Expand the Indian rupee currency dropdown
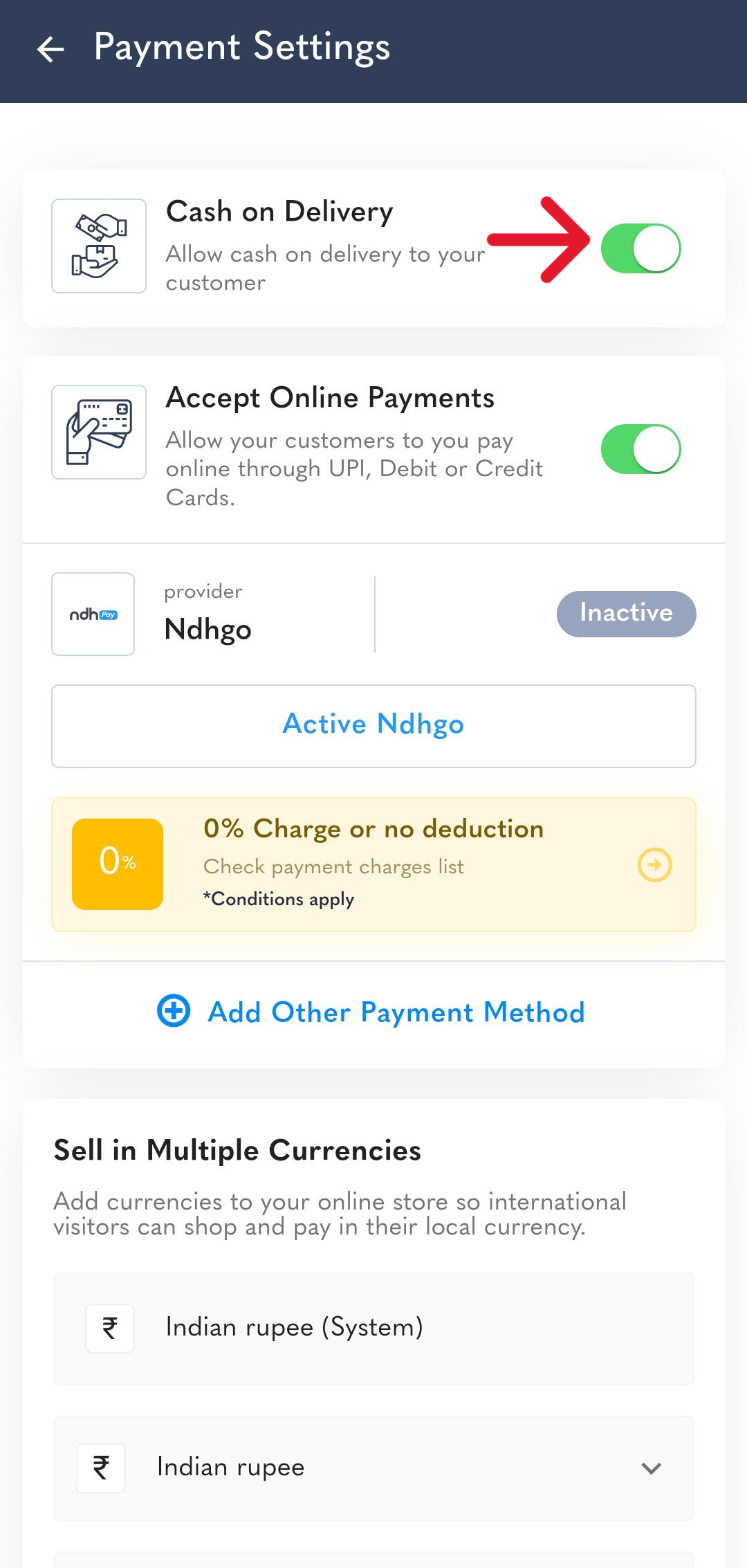This screenshot has width=747, height=1568. (x=373, y=1468)
